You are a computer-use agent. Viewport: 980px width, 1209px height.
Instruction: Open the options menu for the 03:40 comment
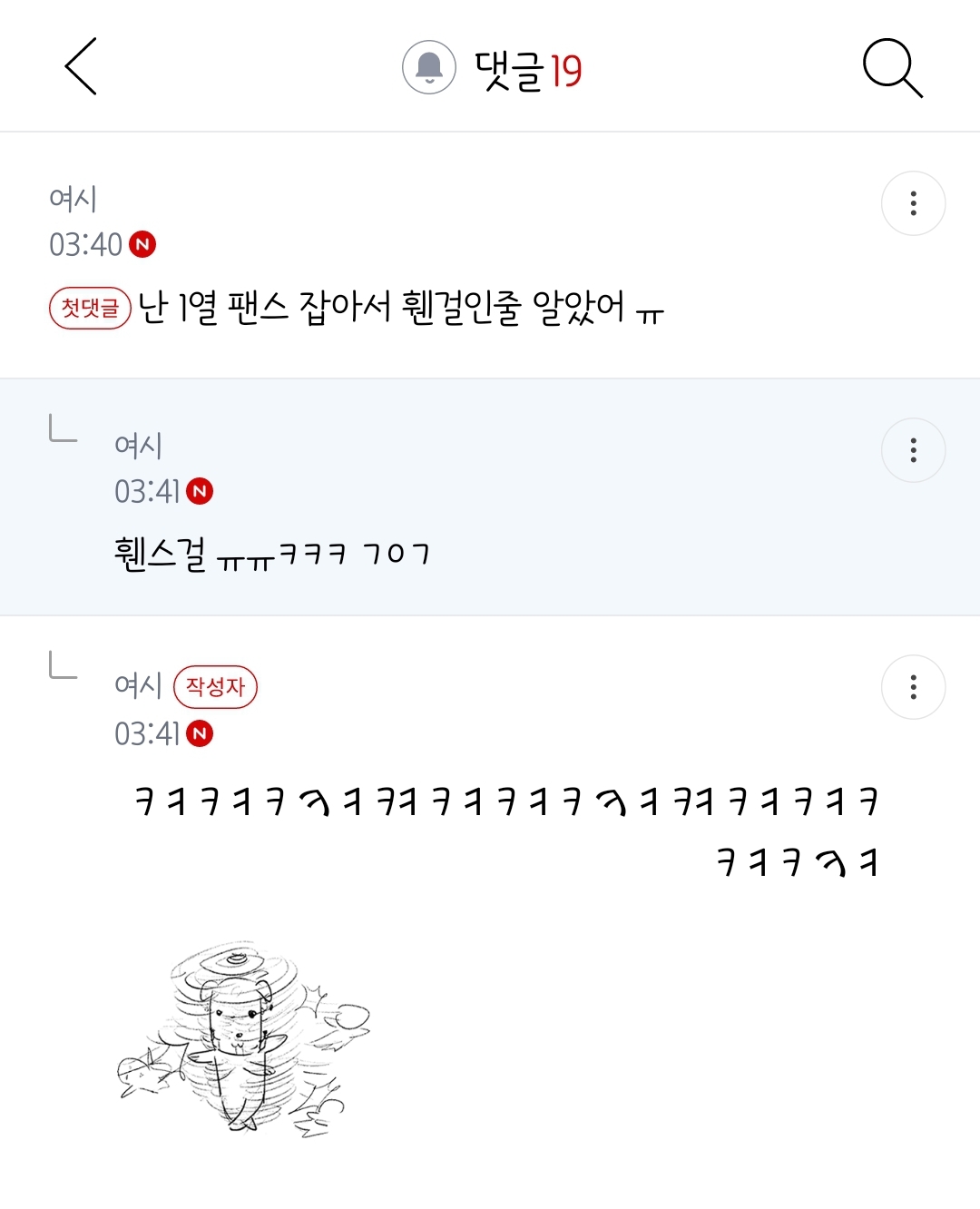point(913,203)
